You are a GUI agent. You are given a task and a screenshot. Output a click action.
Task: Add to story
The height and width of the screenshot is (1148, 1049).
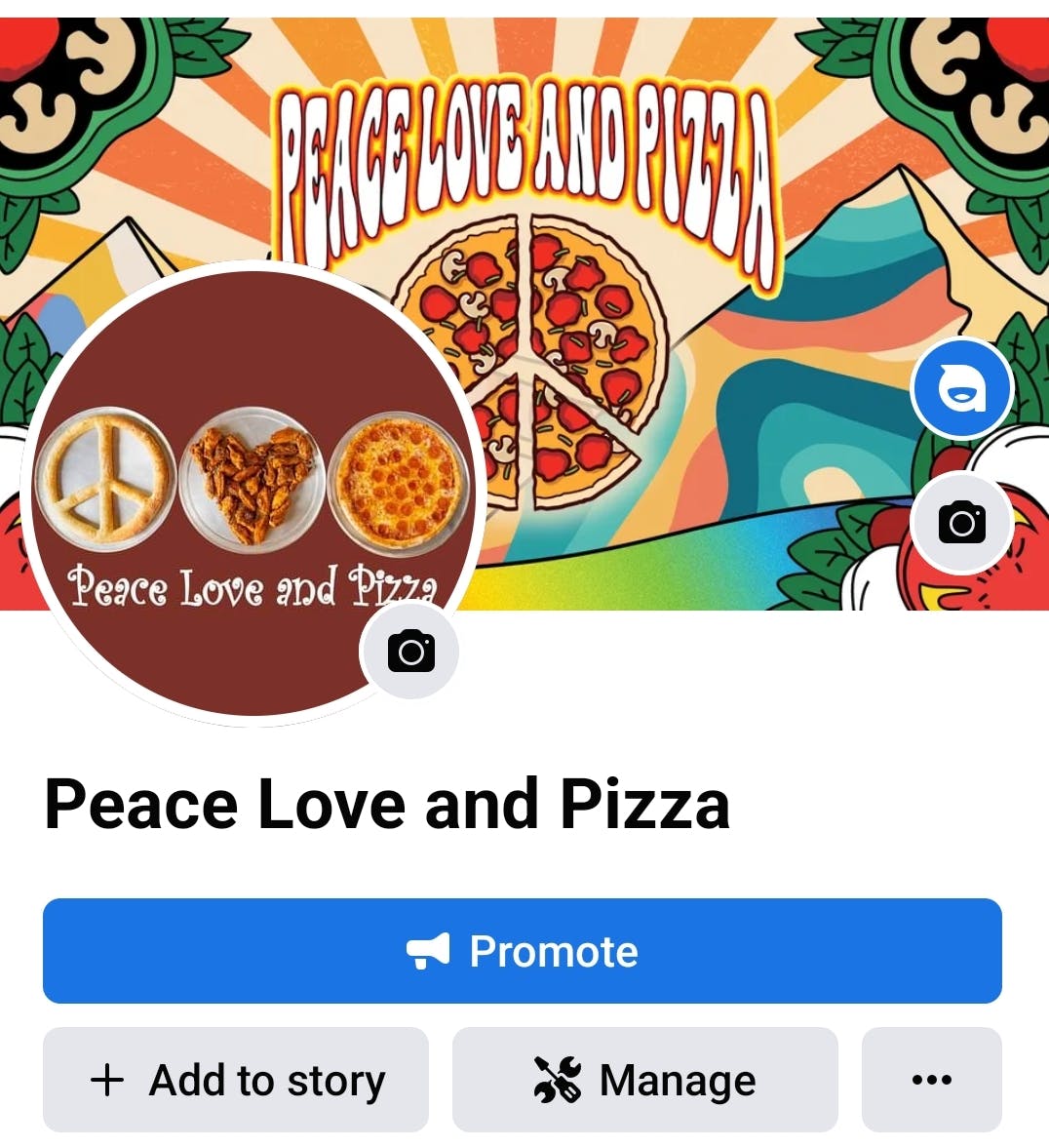[236, 1080]
